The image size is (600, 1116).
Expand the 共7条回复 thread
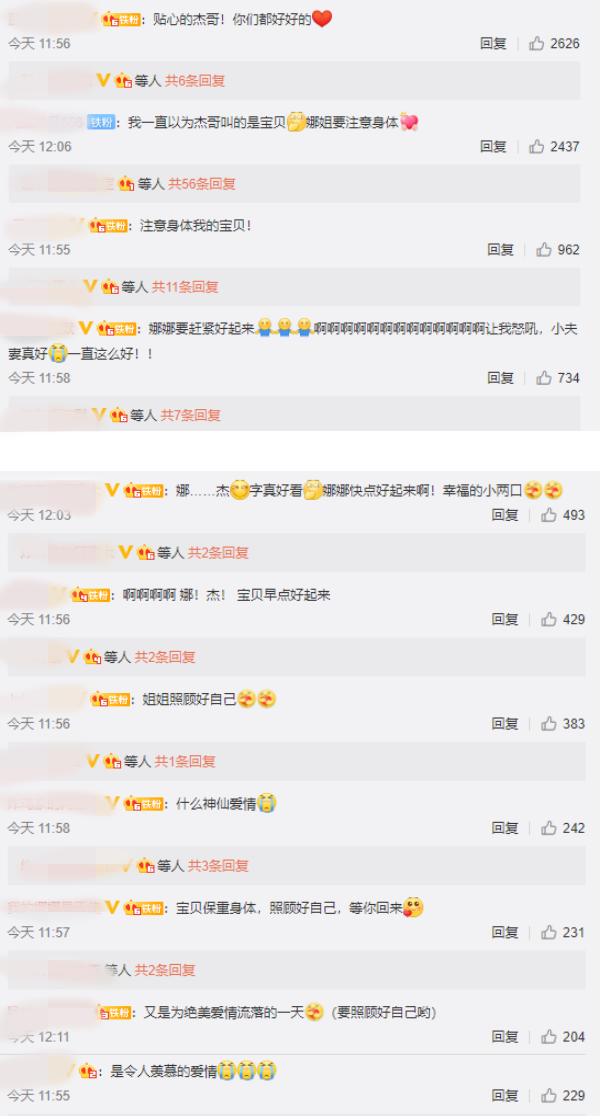click(191, 415)
